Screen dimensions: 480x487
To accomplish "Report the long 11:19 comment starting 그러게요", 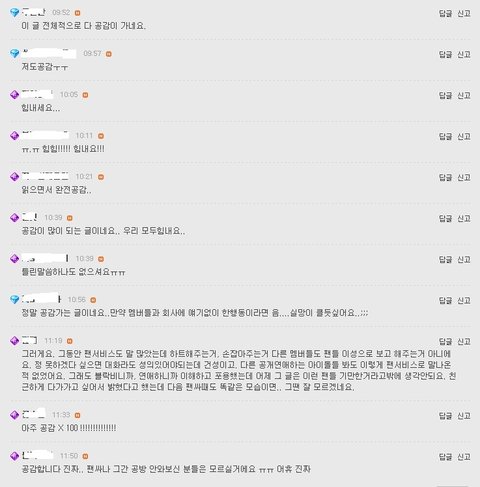I will 464,341.
